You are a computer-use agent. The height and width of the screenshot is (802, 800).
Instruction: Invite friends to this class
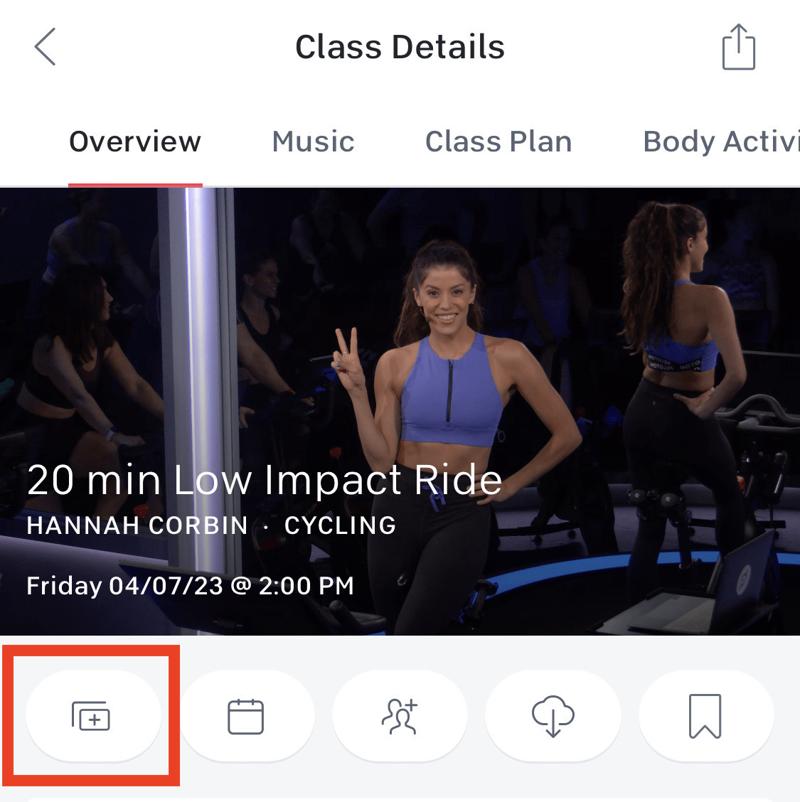pyautogui.click(x=399, y=716)
